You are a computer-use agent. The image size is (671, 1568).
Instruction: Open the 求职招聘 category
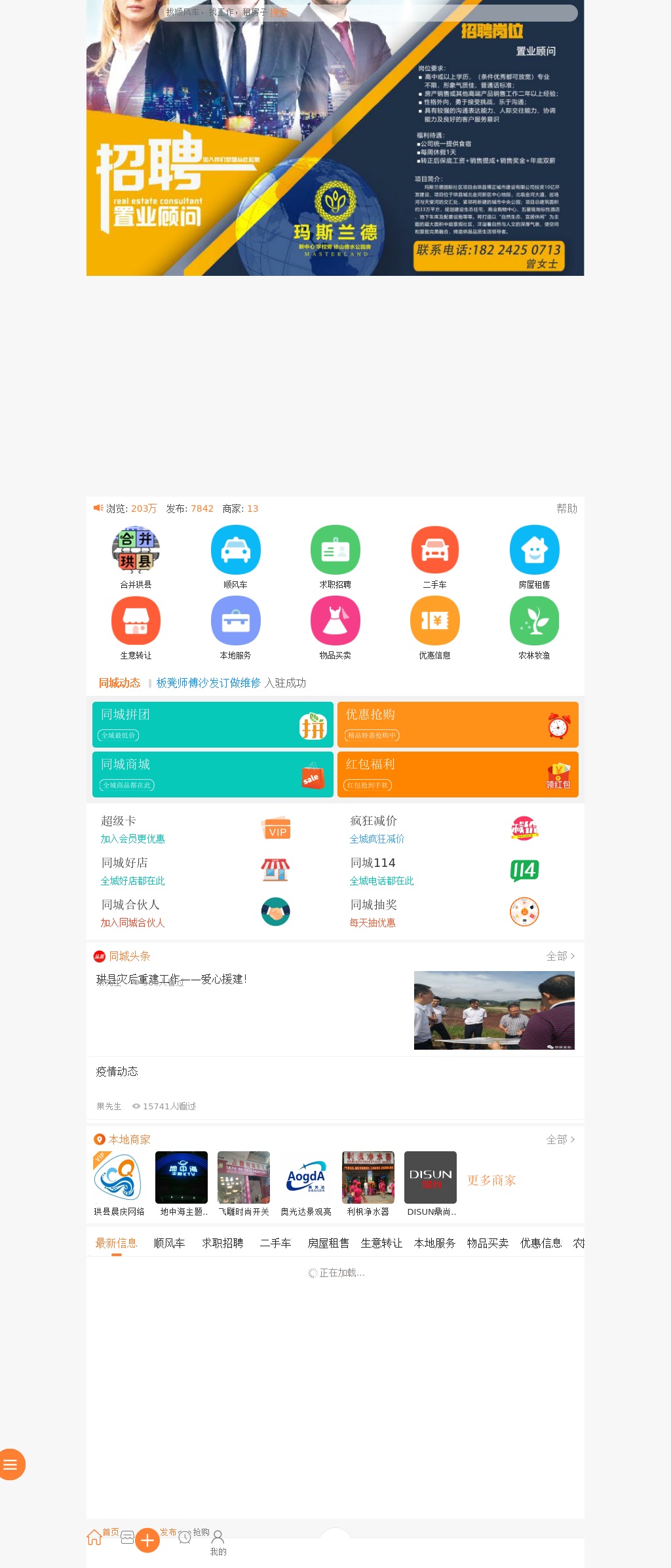pos(335,557)
